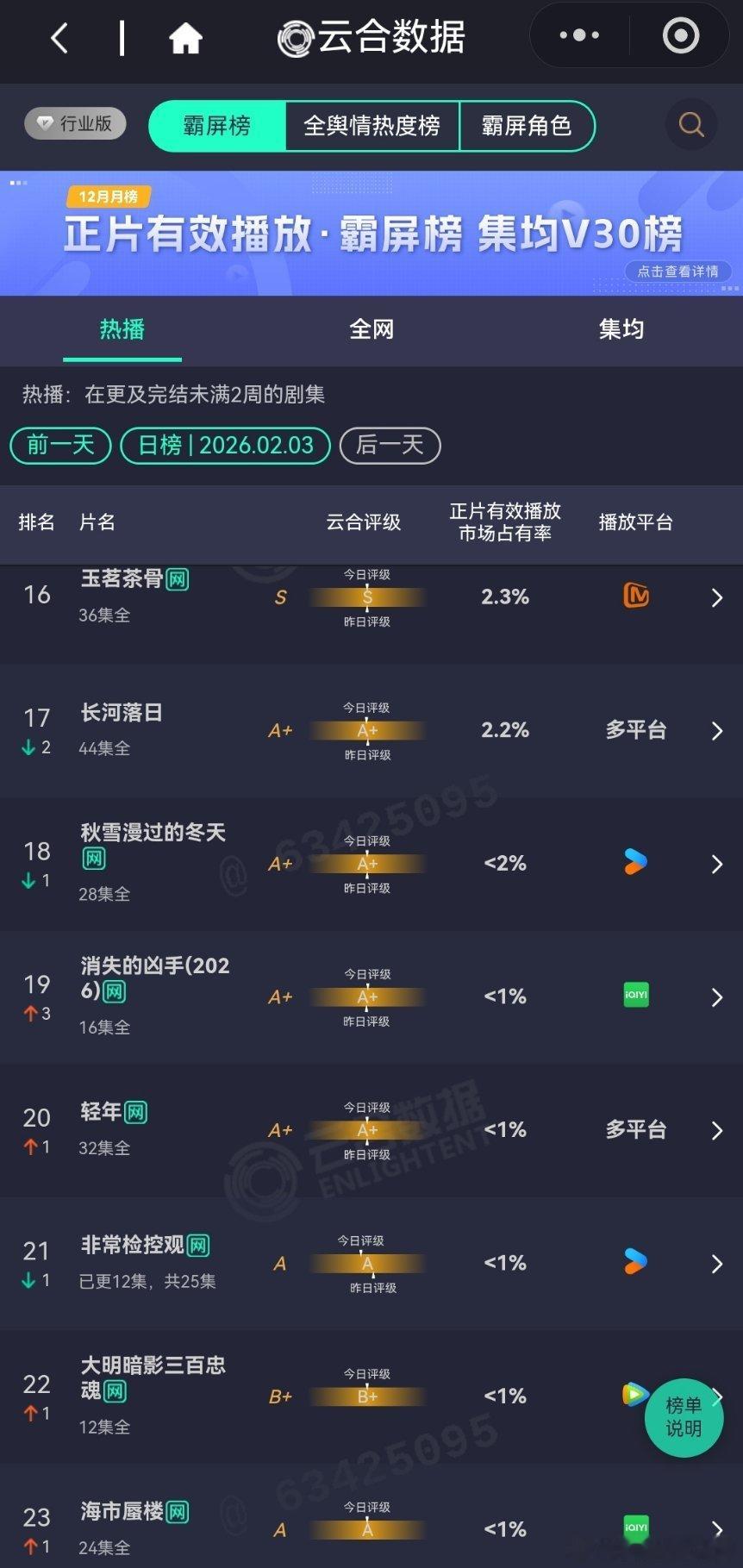This screenshot has height=1568, width=743.
Task: Click the 腾讯视频 icon next to 秋雪漫过的冬天
Action: [635, 864]
